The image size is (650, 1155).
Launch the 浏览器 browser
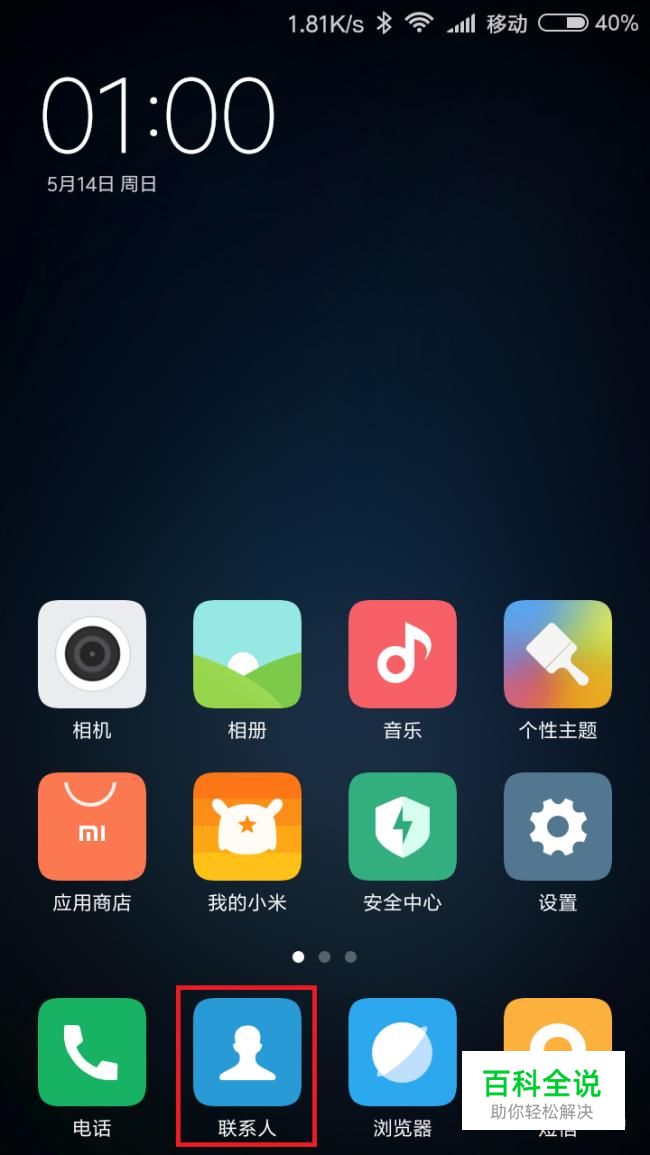pos(402,1052)
